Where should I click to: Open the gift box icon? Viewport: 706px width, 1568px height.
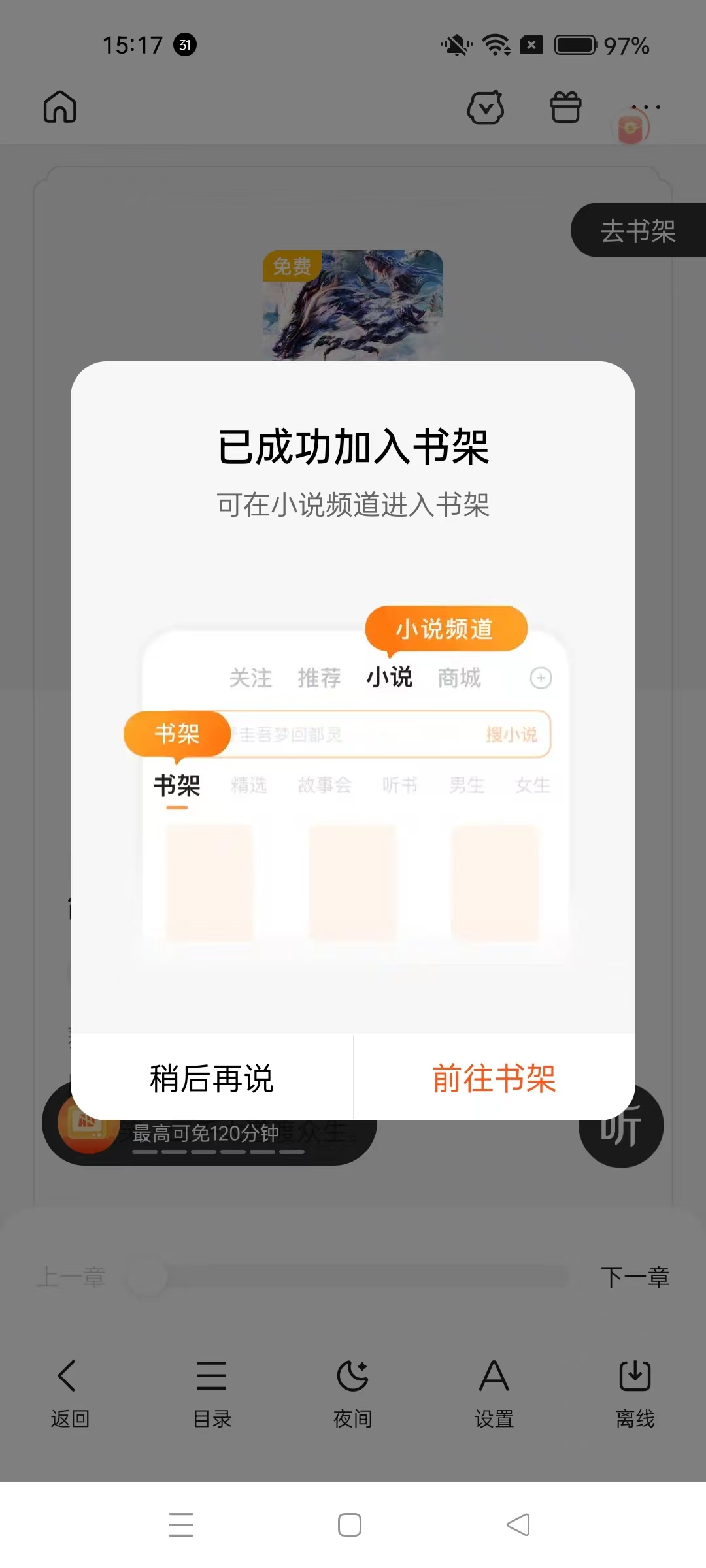565,106
